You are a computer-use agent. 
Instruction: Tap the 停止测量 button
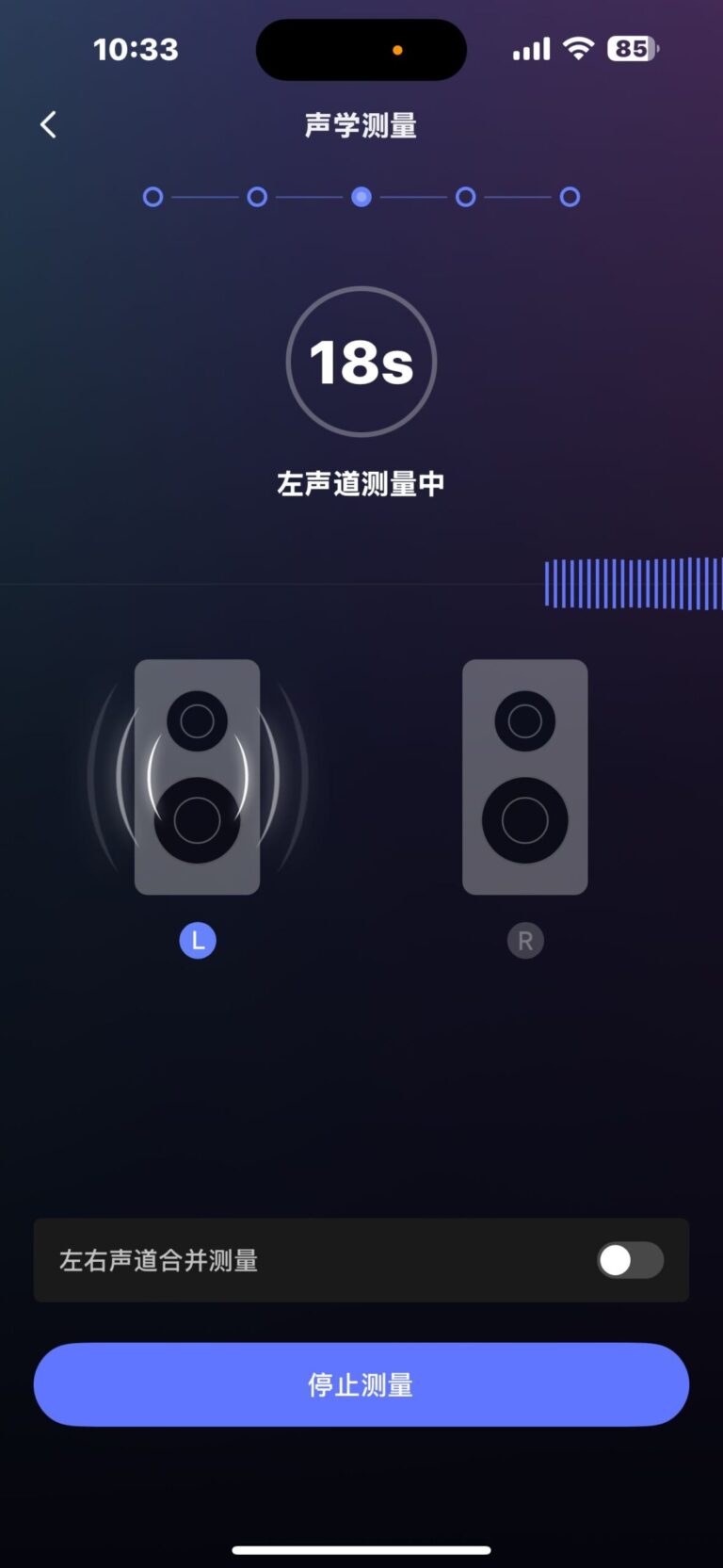pyautogui.click(x=361, y=1384)
